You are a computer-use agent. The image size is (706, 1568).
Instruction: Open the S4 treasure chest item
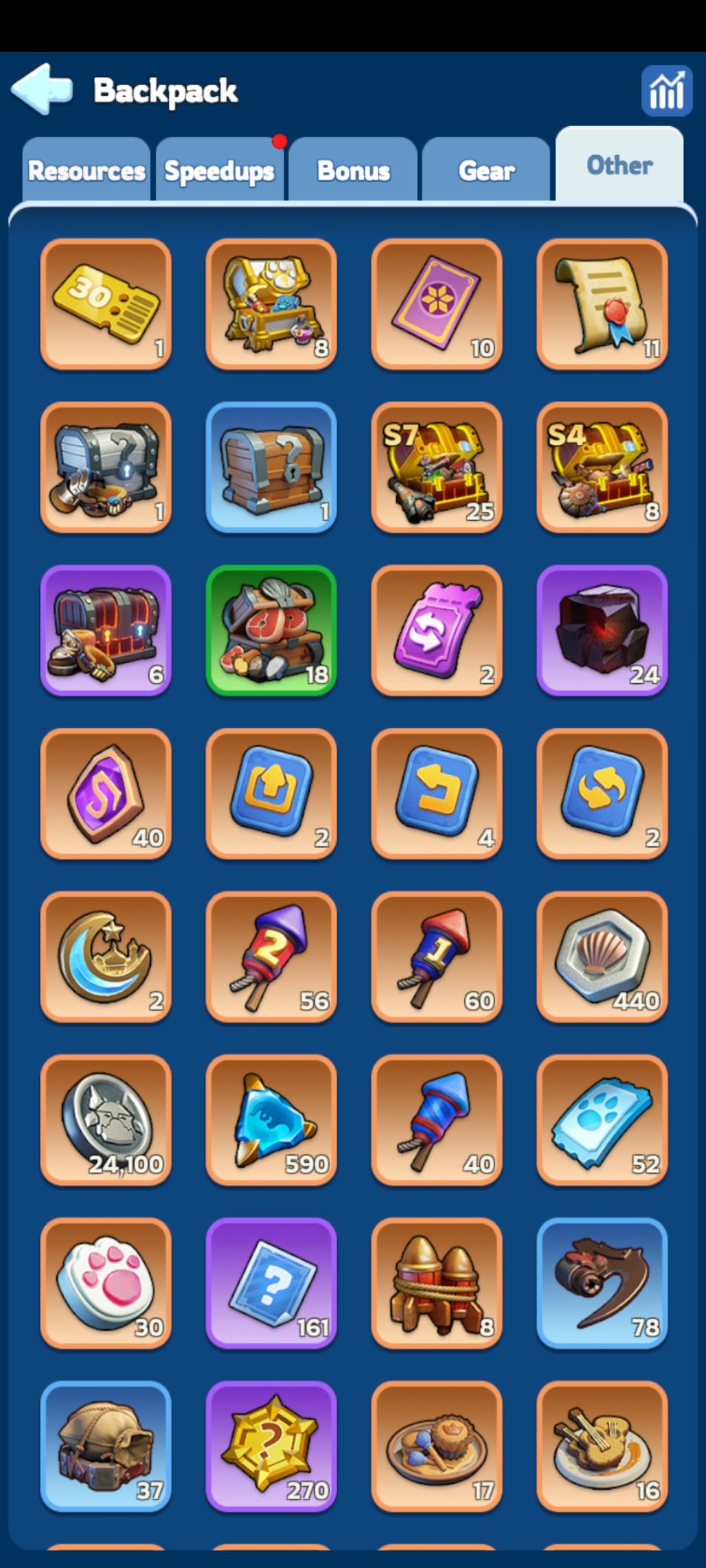pyautogui.click(x=602, y=468)
